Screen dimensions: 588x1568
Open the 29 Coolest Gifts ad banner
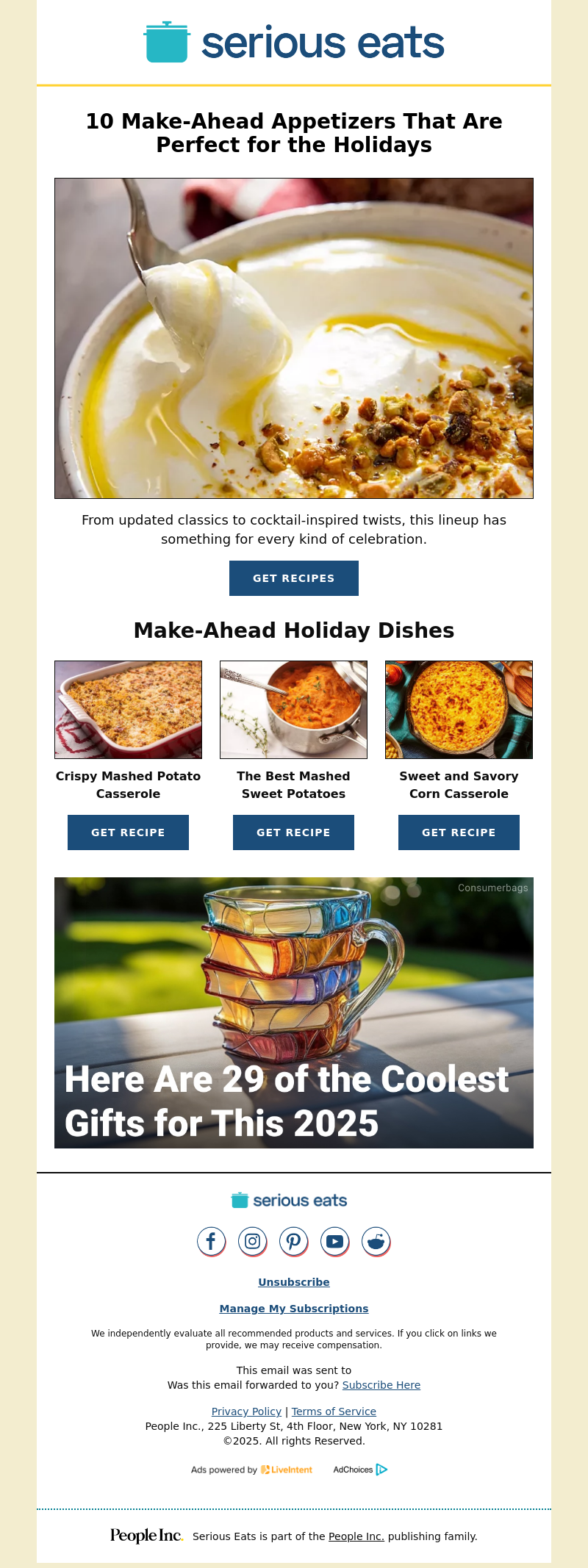pyautogui.click(x=293, y=1013)
